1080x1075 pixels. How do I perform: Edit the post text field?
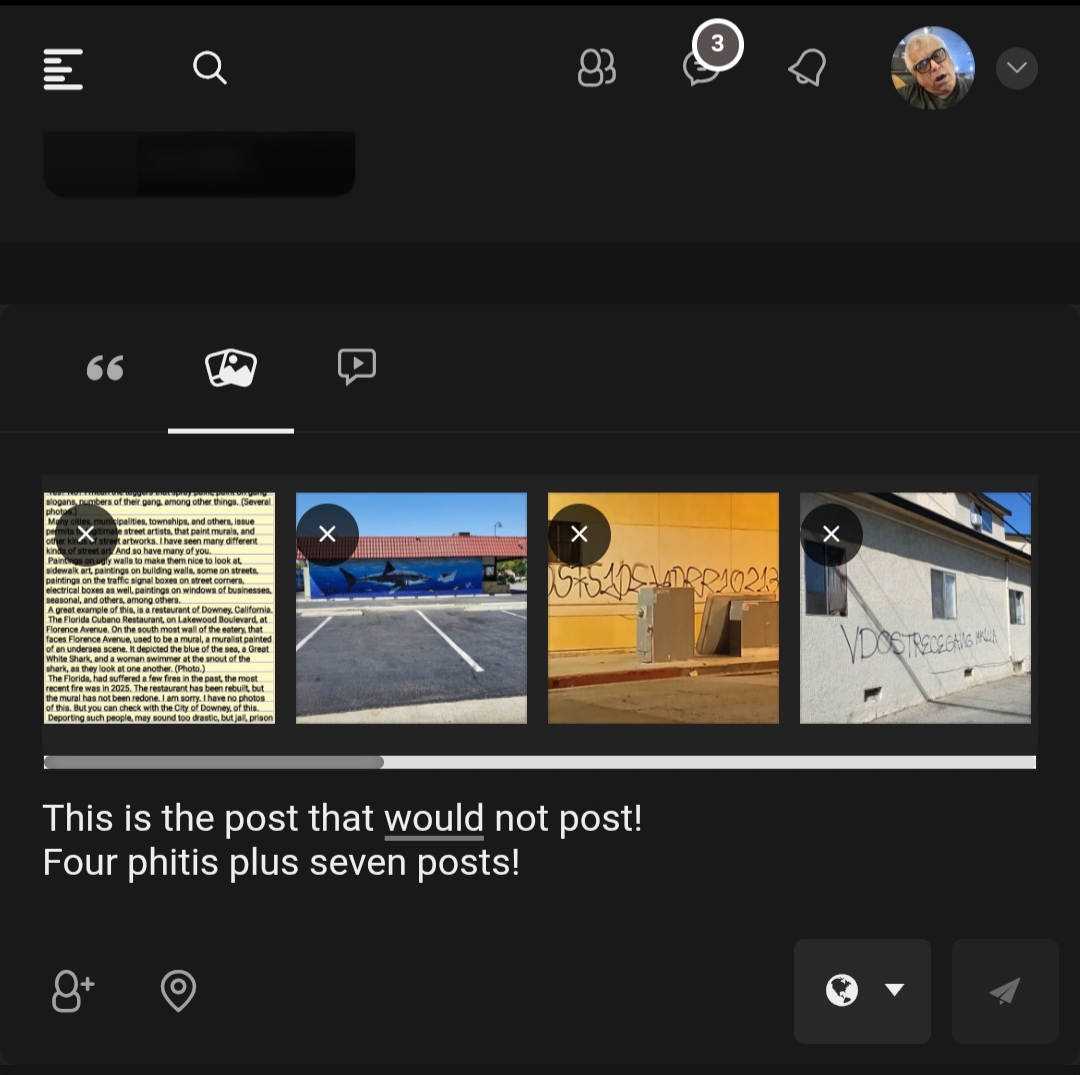[400, 840]
